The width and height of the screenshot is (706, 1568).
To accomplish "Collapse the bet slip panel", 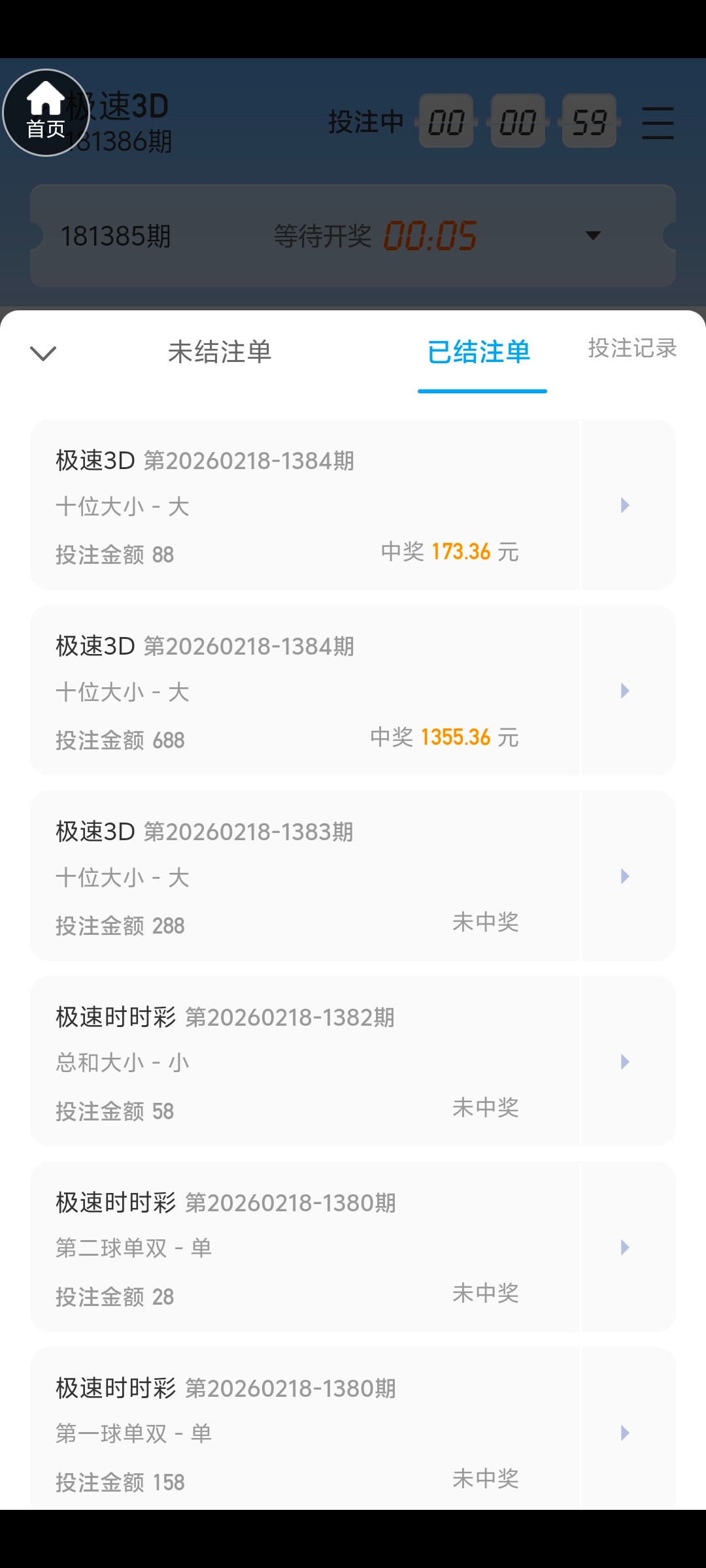I will pyautogui.click(x=43, y=353).
